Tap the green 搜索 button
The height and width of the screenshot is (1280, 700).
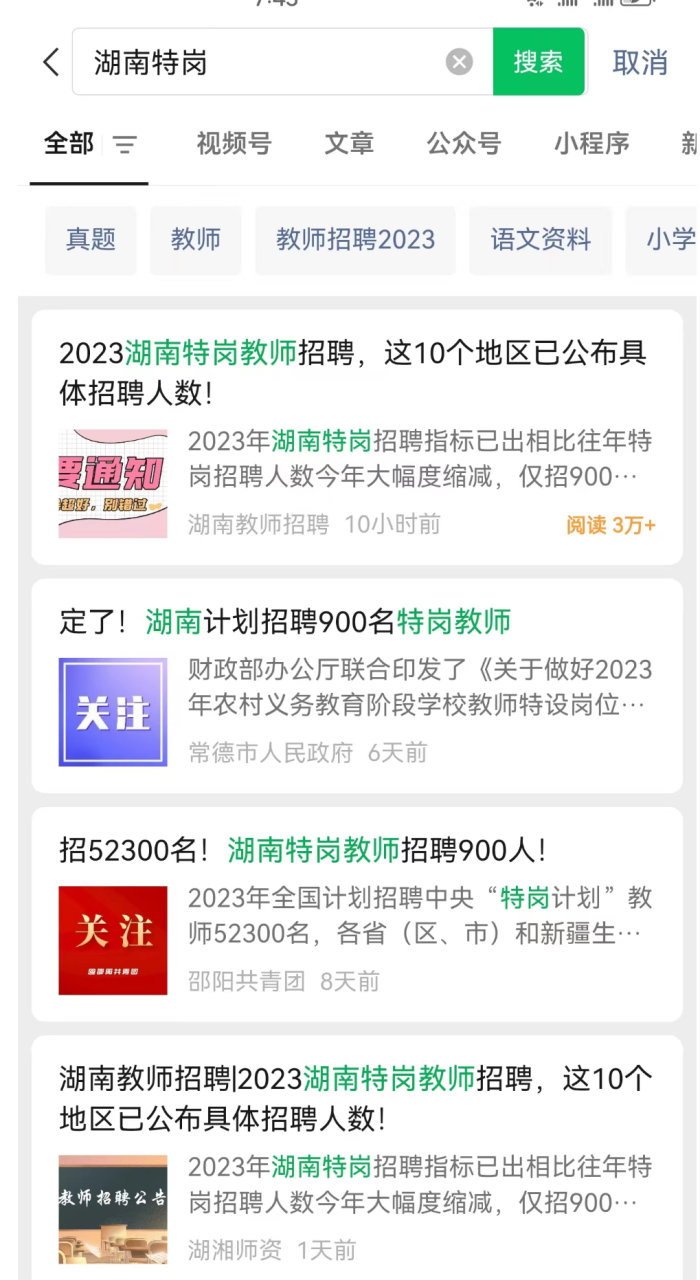538,62
